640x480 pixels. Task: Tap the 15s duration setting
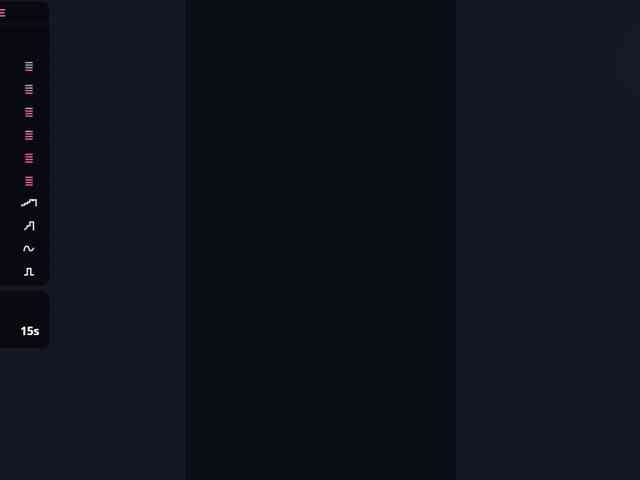click(29, 331)
